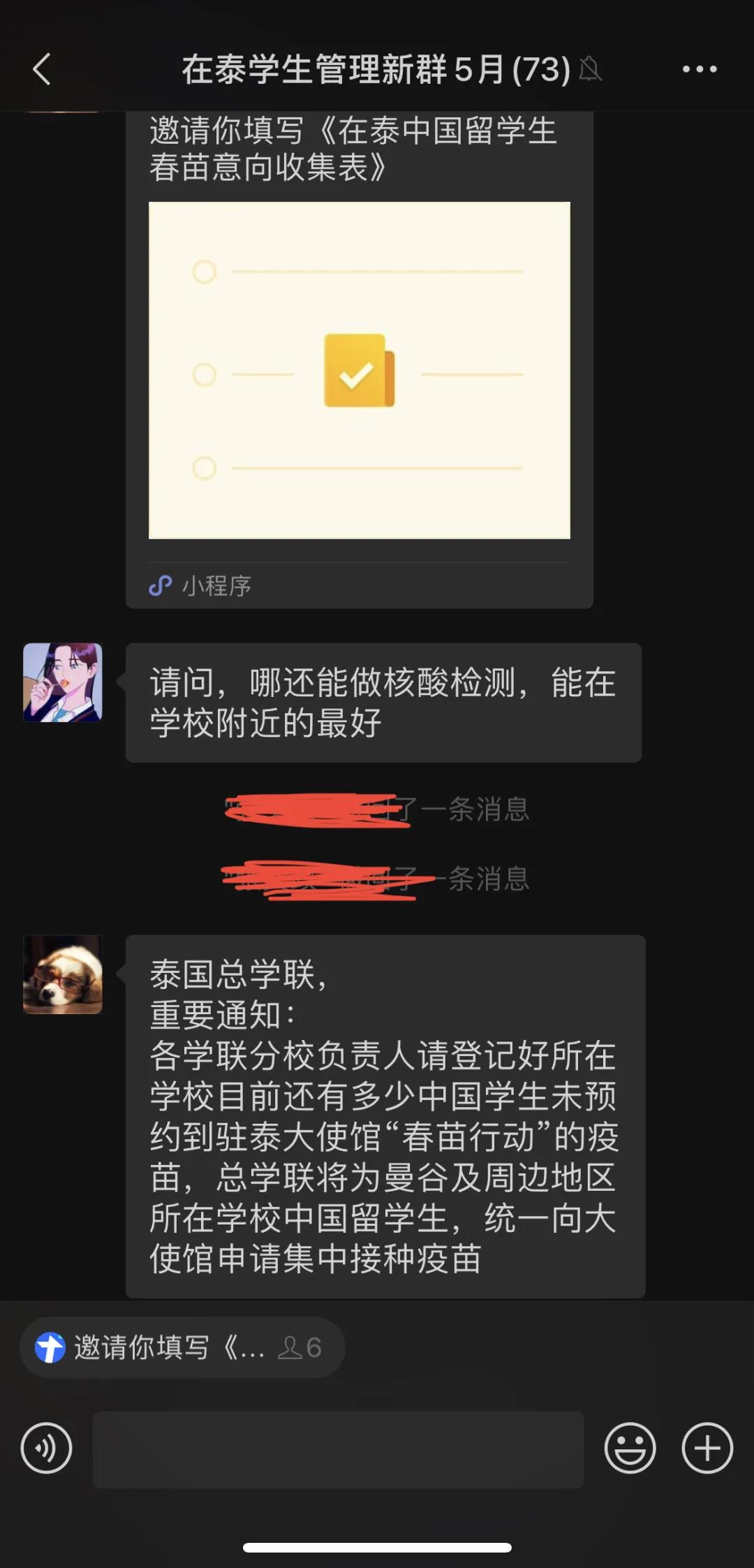The height and width of the screenshot is (1568, 754).
Task: Open the 春苗意向收集表 mini program card
Action: pyautogui.click(x=359, y=370)
